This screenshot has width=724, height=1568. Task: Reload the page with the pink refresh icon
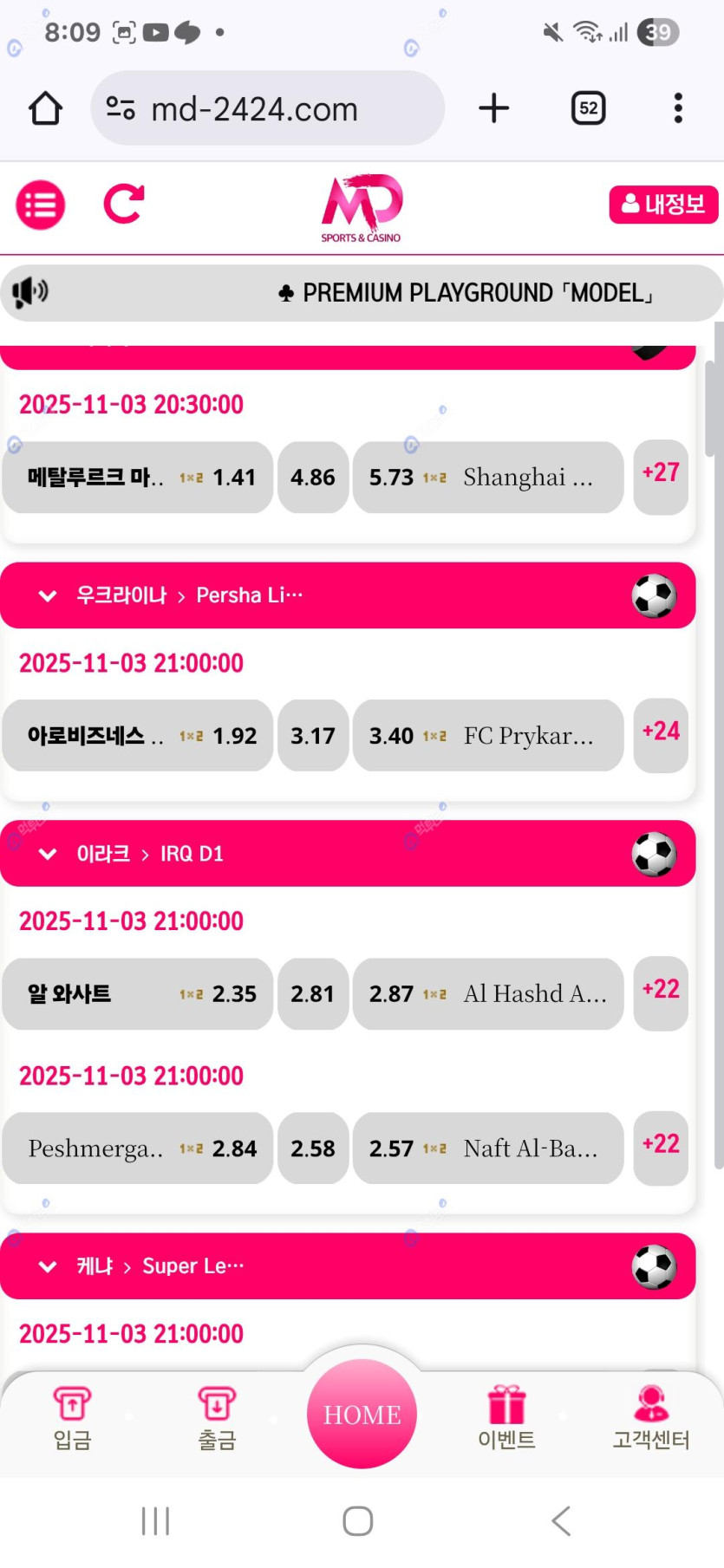[124, 205]
